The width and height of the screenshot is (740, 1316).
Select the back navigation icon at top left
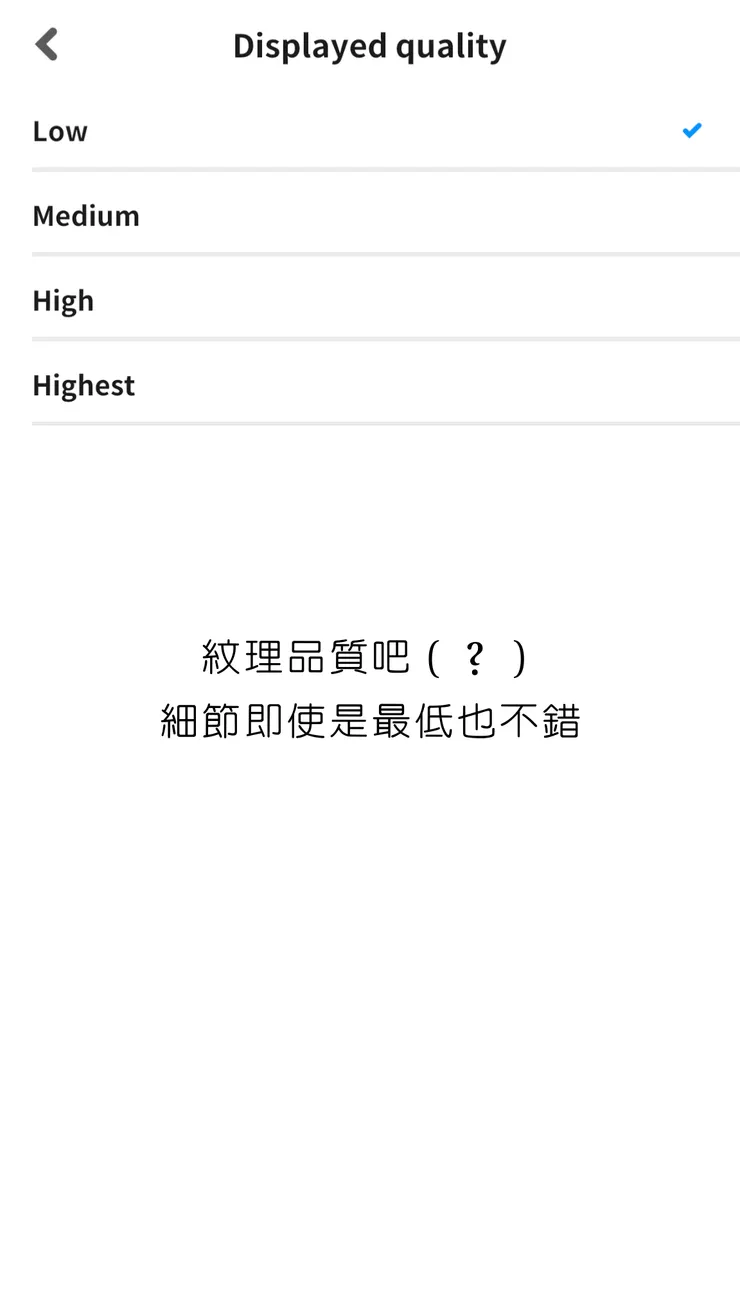[x=45, y=44]
